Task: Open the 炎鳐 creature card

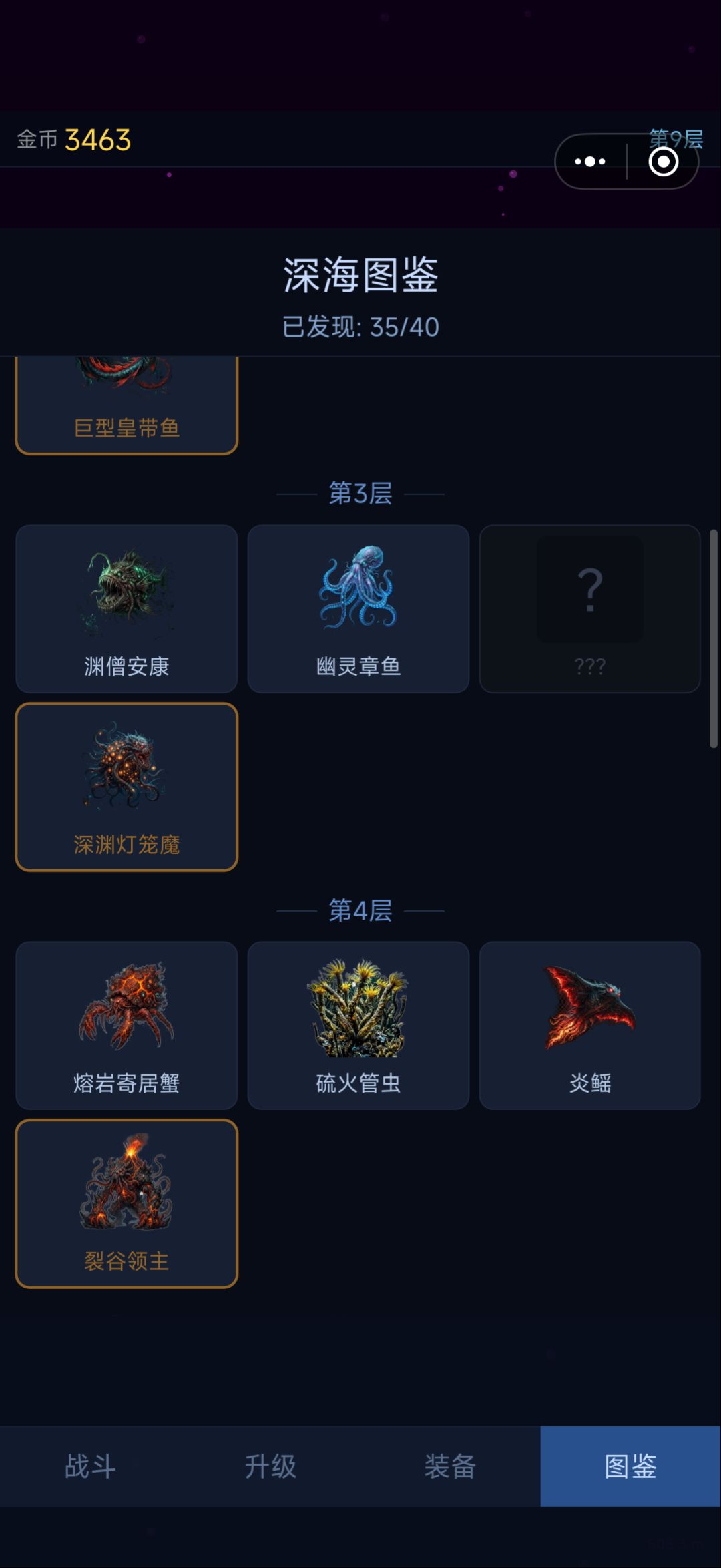Action: pyautogui.click(x=590, y=1025)
